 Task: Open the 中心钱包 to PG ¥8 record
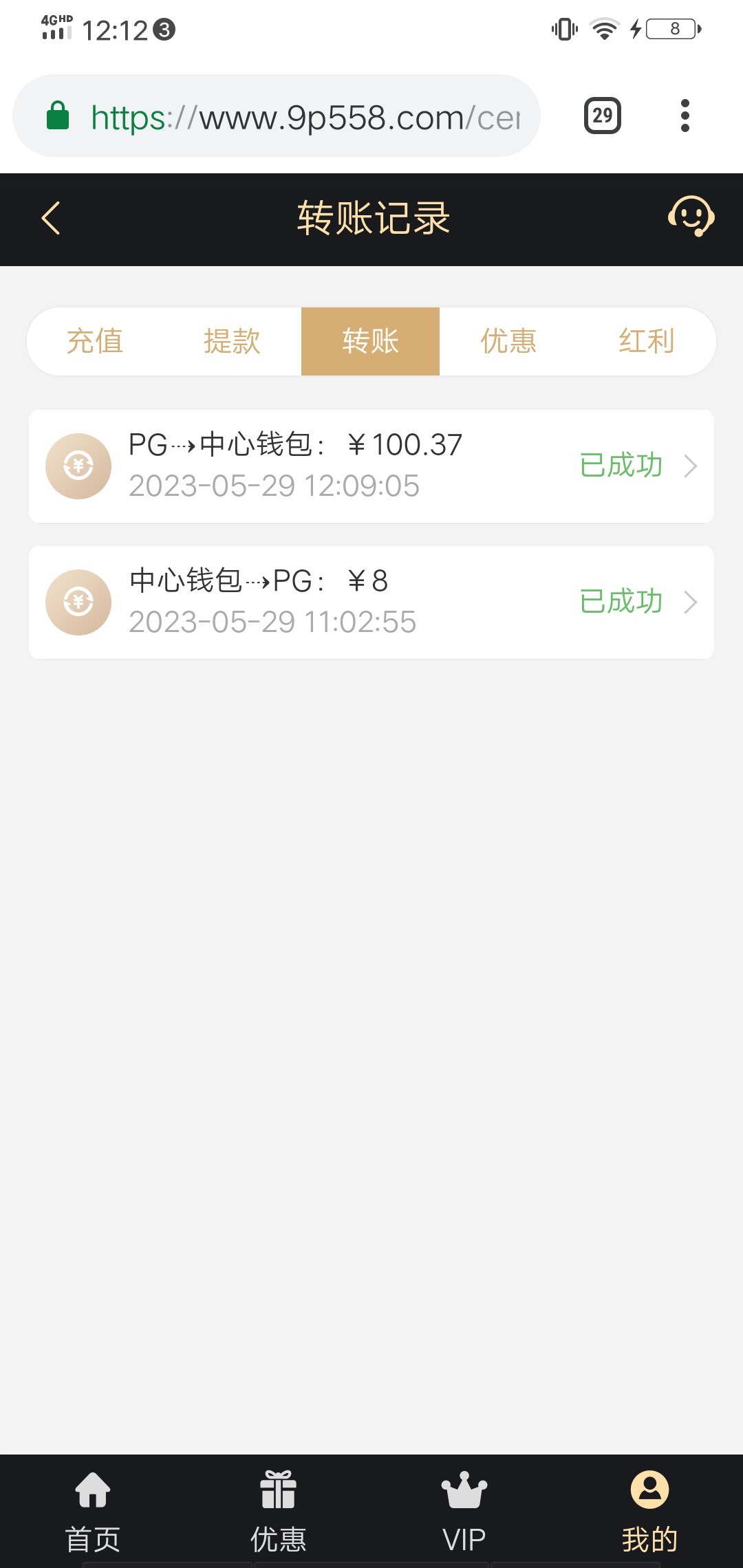coord(371,602)
